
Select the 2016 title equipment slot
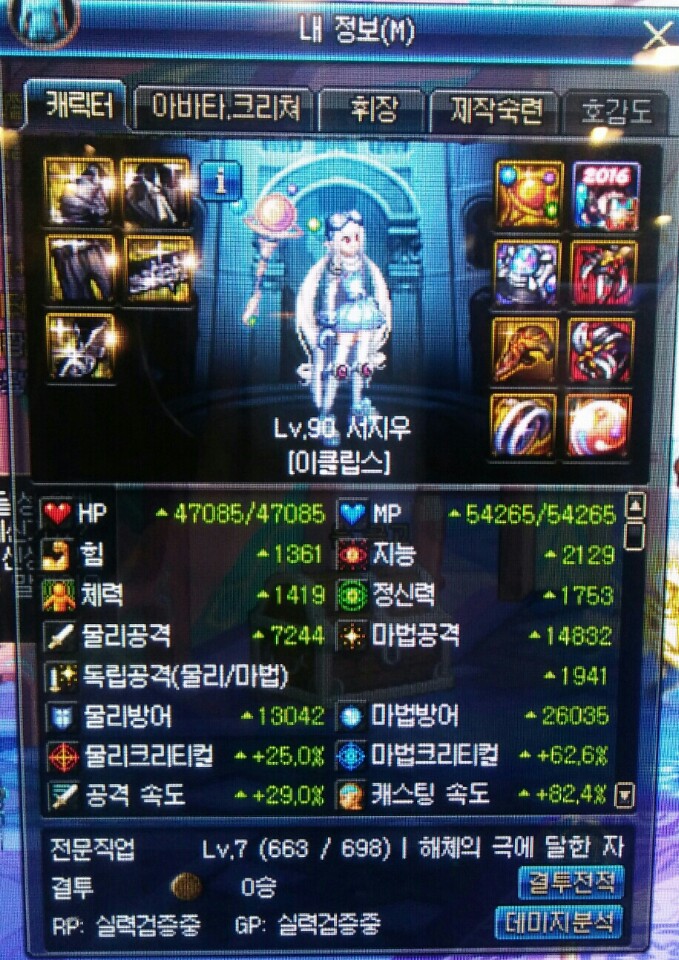pyautogui.click(x=605, y=195)
